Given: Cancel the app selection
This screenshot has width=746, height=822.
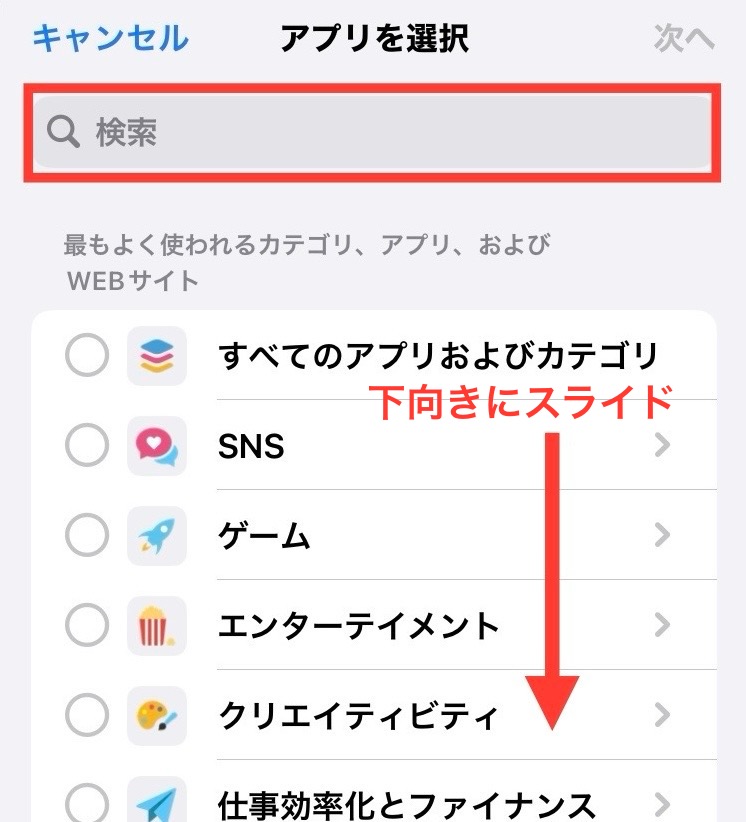Looking at the screenshot, I should point(110,38).
